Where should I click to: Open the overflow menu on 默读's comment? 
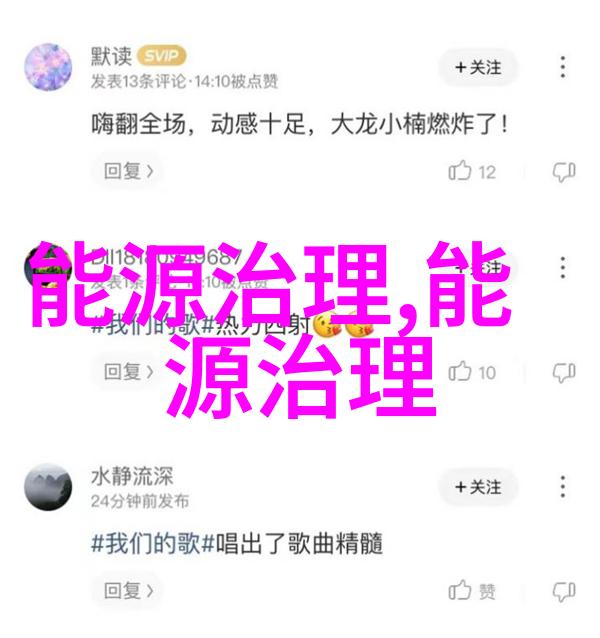(x=565, y=68)
